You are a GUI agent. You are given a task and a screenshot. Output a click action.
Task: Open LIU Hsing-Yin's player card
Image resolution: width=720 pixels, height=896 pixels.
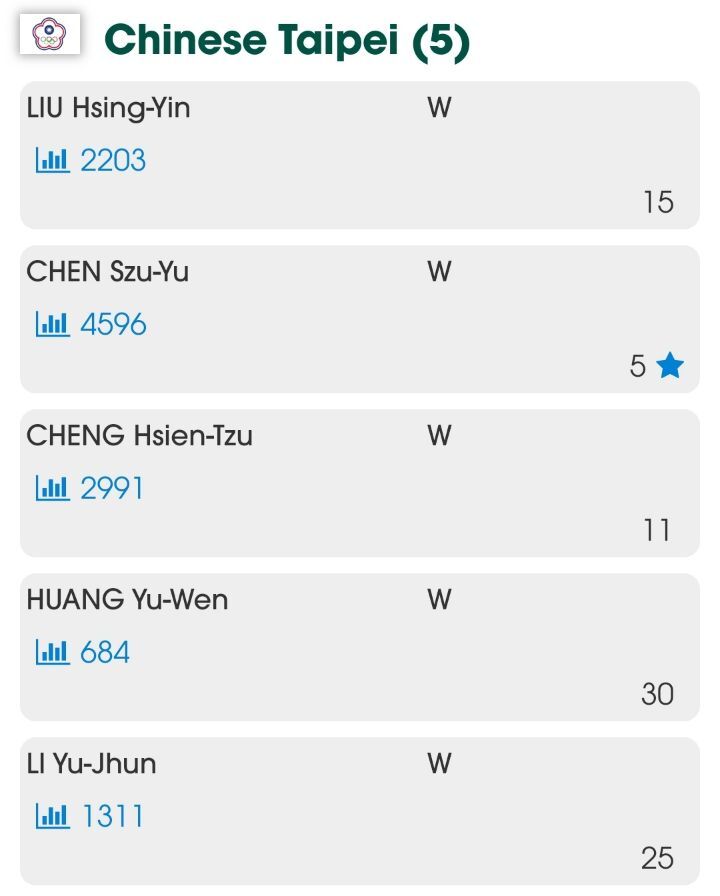(359, 155)
